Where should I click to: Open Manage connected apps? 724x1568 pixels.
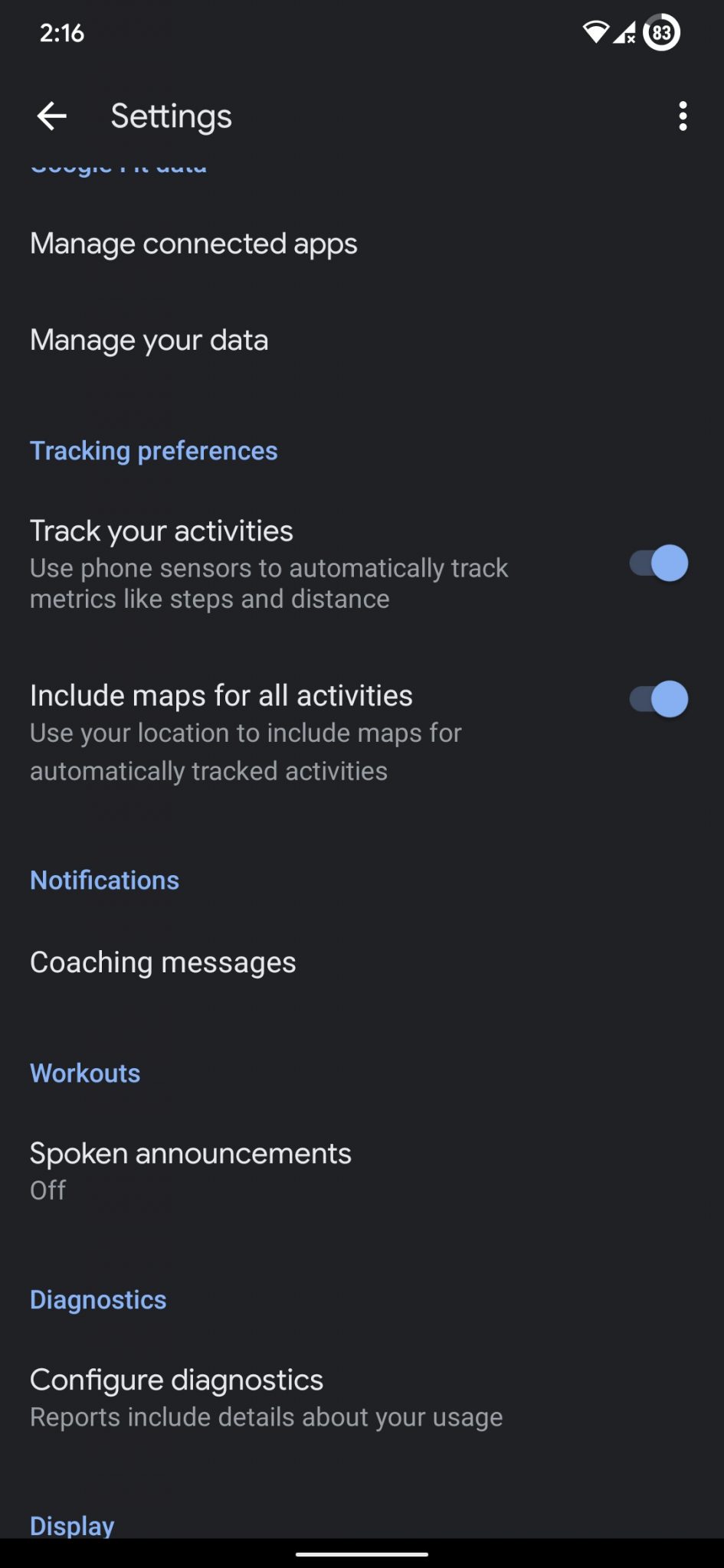pyautogui.click(x=194, y=243)
